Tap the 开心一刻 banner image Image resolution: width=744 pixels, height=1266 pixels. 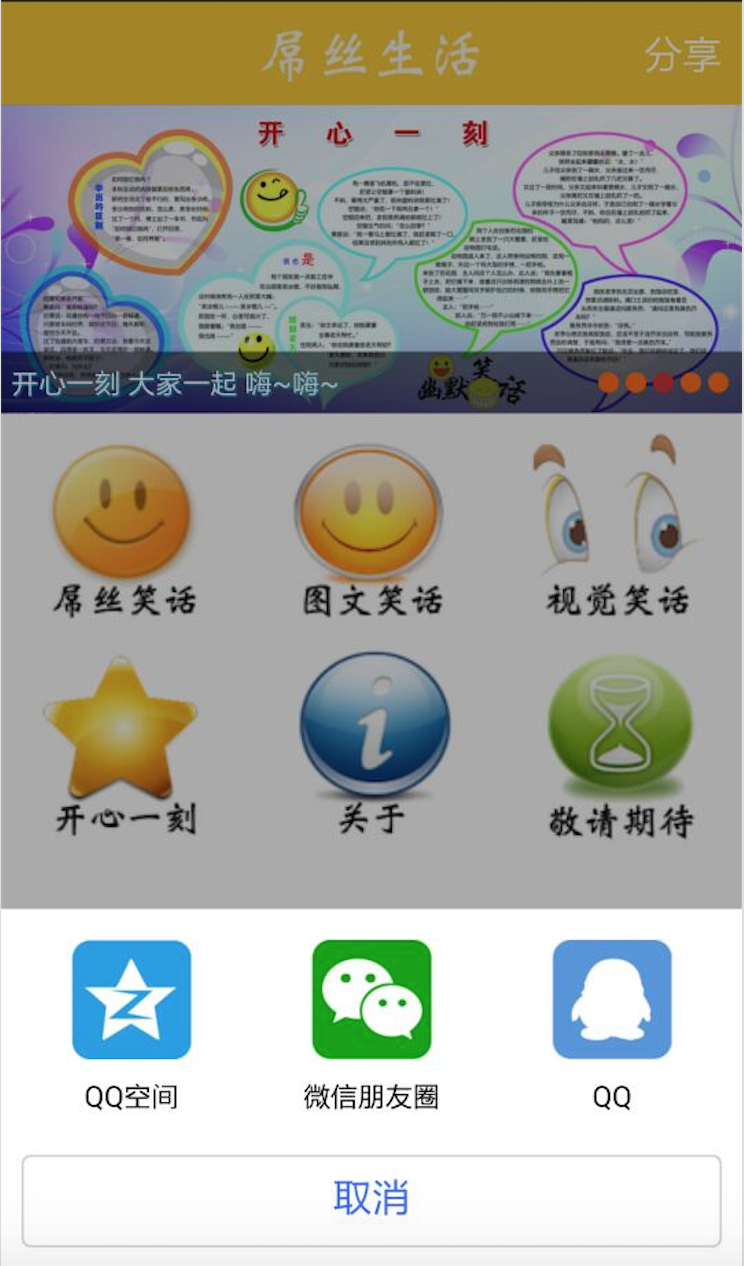(372, 240)
